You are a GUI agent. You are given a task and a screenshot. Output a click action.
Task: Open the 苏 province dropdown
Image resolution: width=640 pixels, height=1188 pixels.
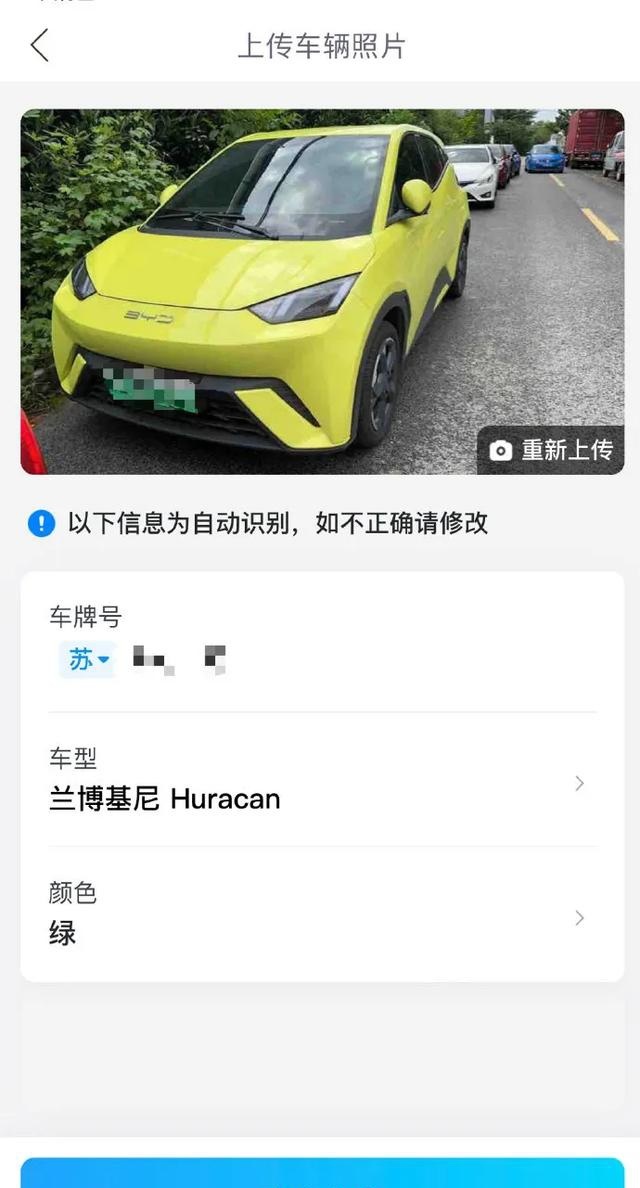coord(88,660)
